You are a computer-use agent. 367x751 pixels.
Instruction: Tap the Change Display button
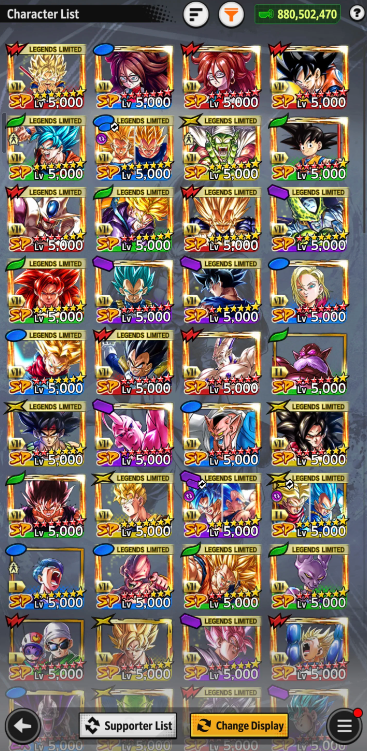click(x=239, y=725)
